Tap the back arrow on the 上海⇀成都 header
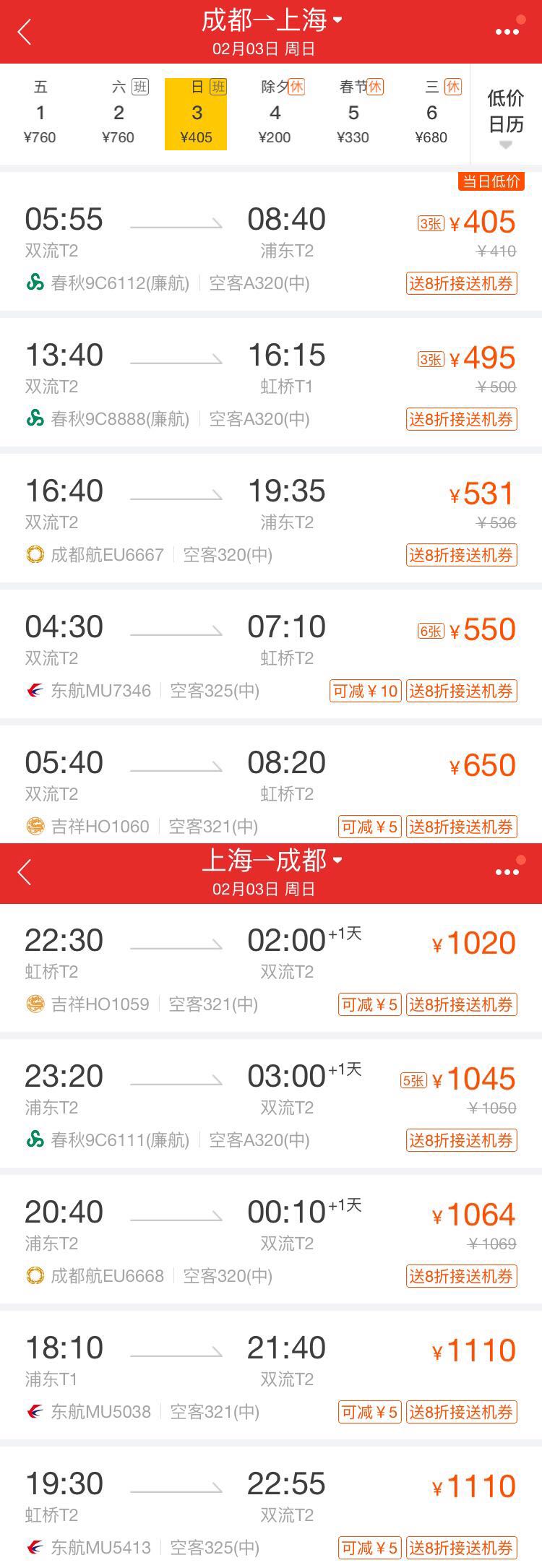The image size is (542, 1568). click(x=24, y=872)
